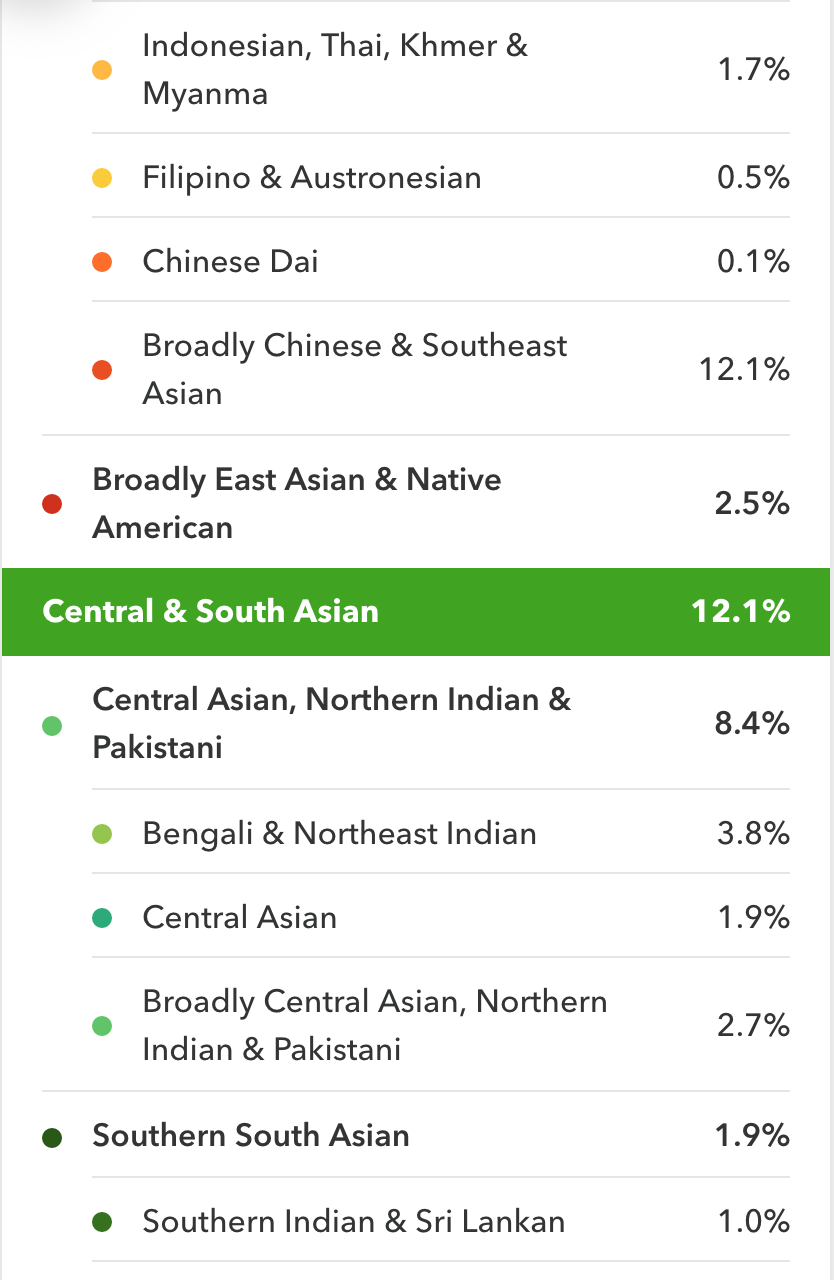Open Southern South Asian details
The width and height of the screenshot is (834, 1280).
tap(416, 1136)
